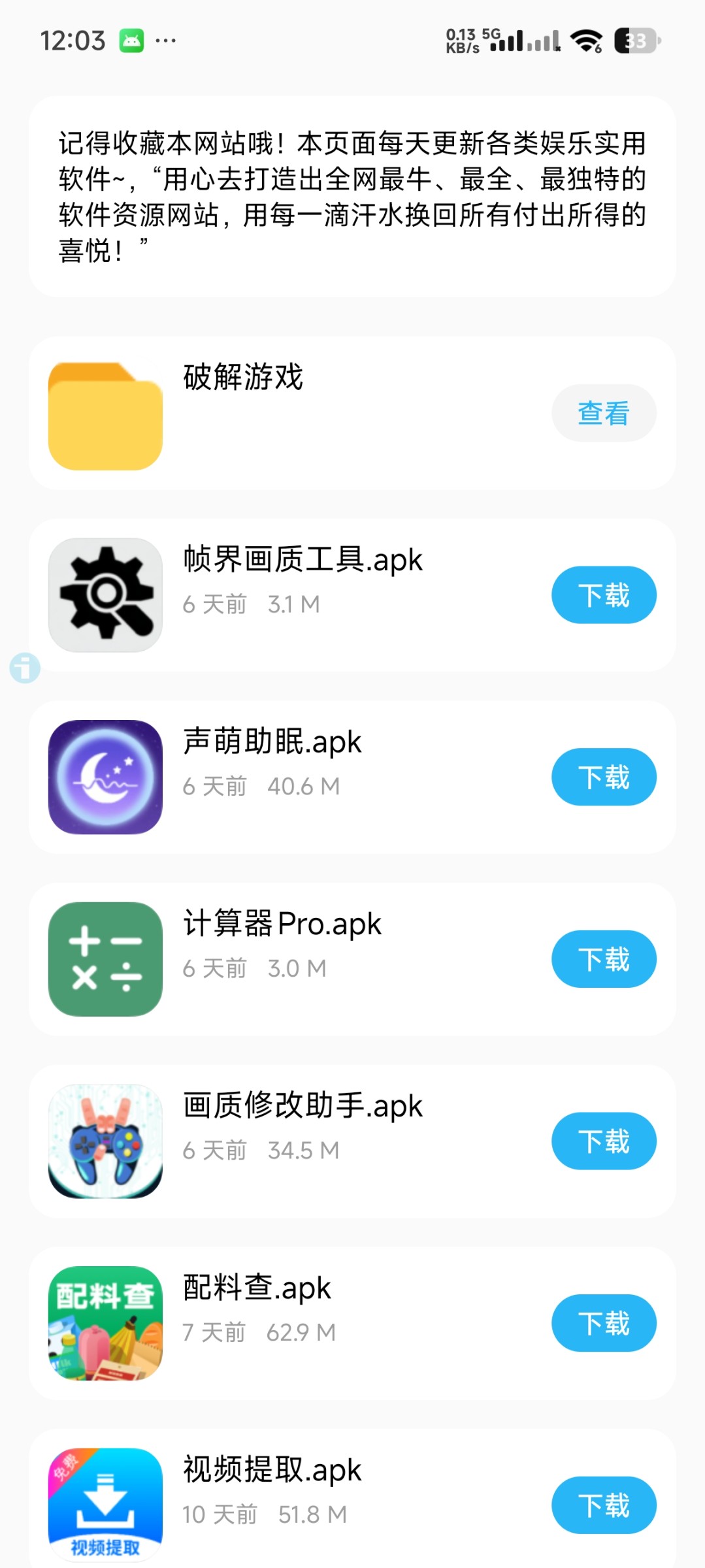
Task: Download 声萌助眠.apk
Action: pos(603,777)
